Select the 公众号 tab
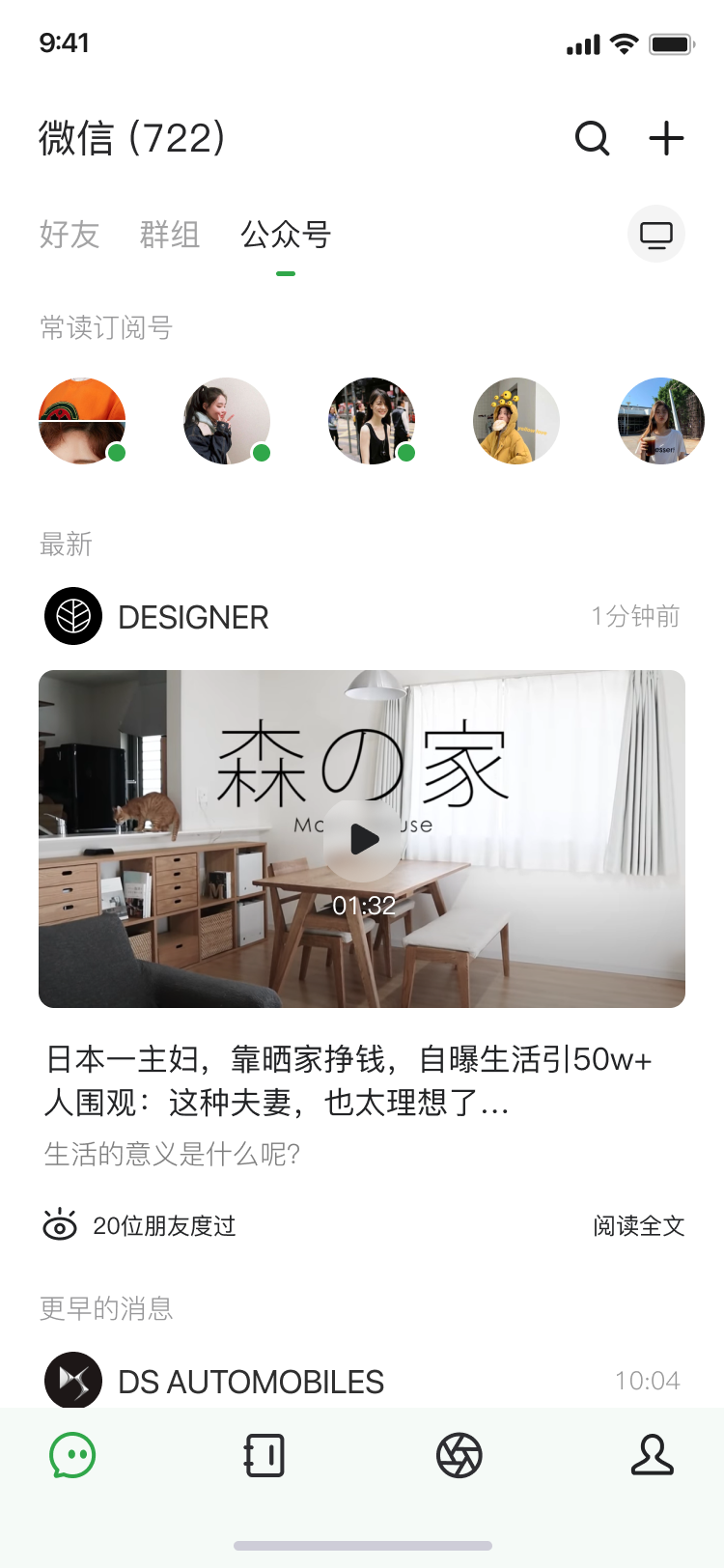Viewport: 724px width, 1568px height. 286,235
